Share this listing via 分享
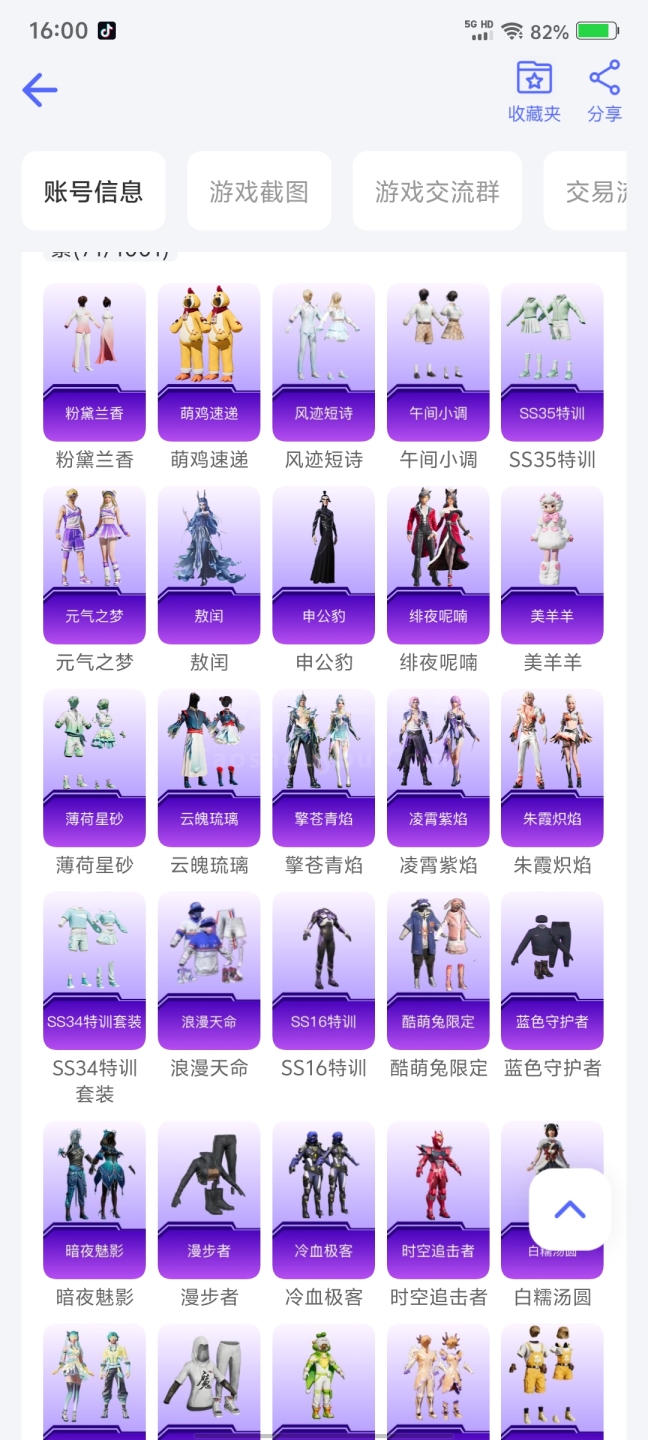The height and width of the screenshot is (1440, 648). [604, 91]
